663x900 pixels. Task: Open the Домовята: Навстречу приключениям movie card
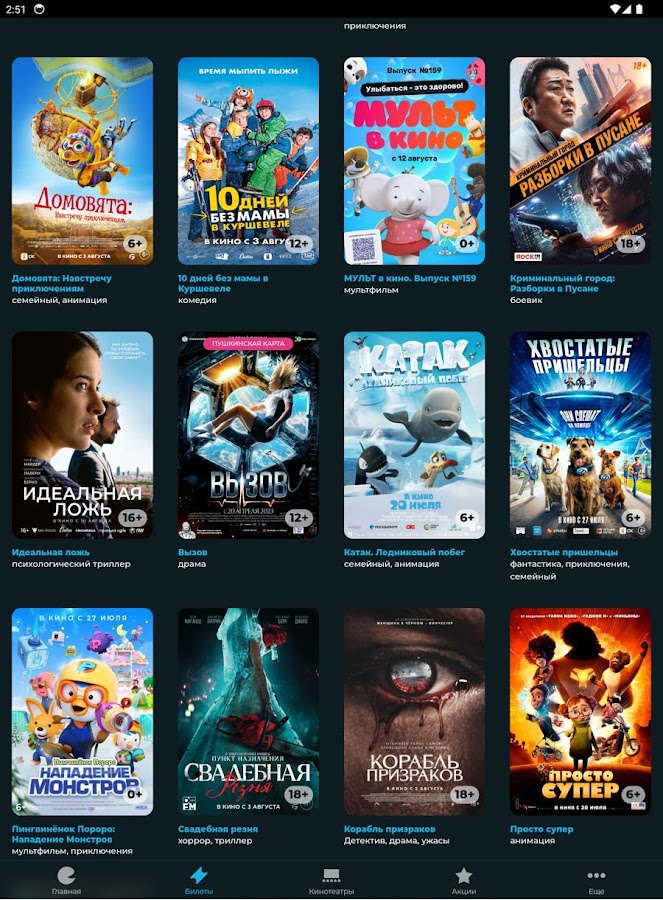click(x=82, y=160)
